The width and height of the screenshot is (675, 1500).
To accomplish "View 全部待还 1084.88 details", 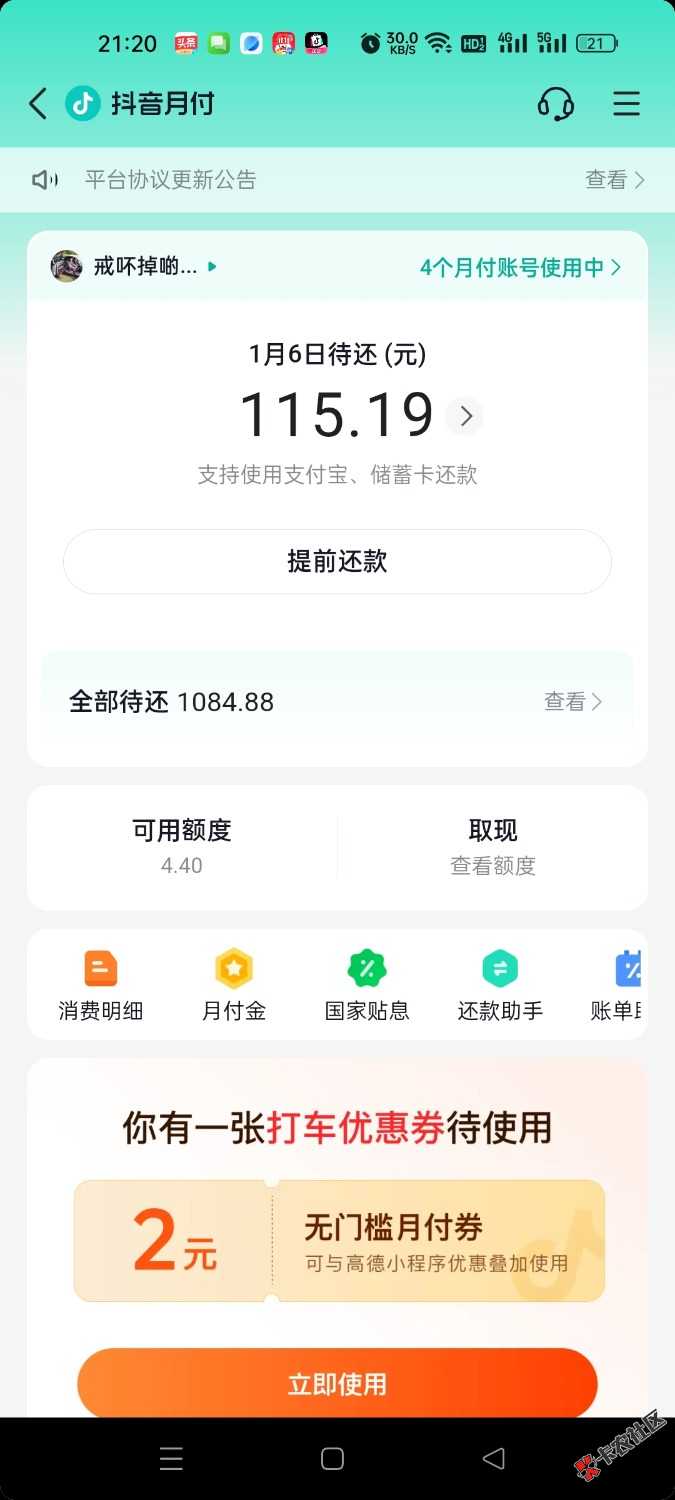I will point(572,702).
